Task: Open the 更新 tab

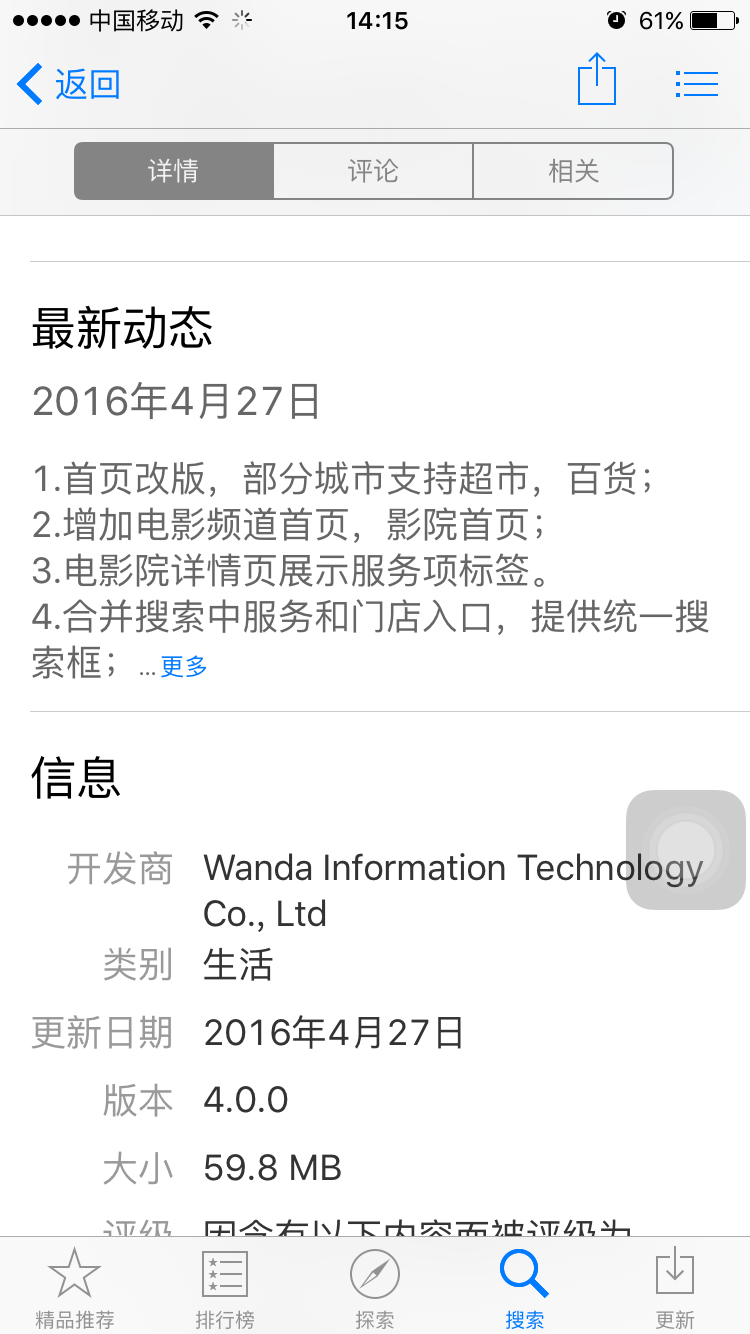Action: pos(675,1288)
